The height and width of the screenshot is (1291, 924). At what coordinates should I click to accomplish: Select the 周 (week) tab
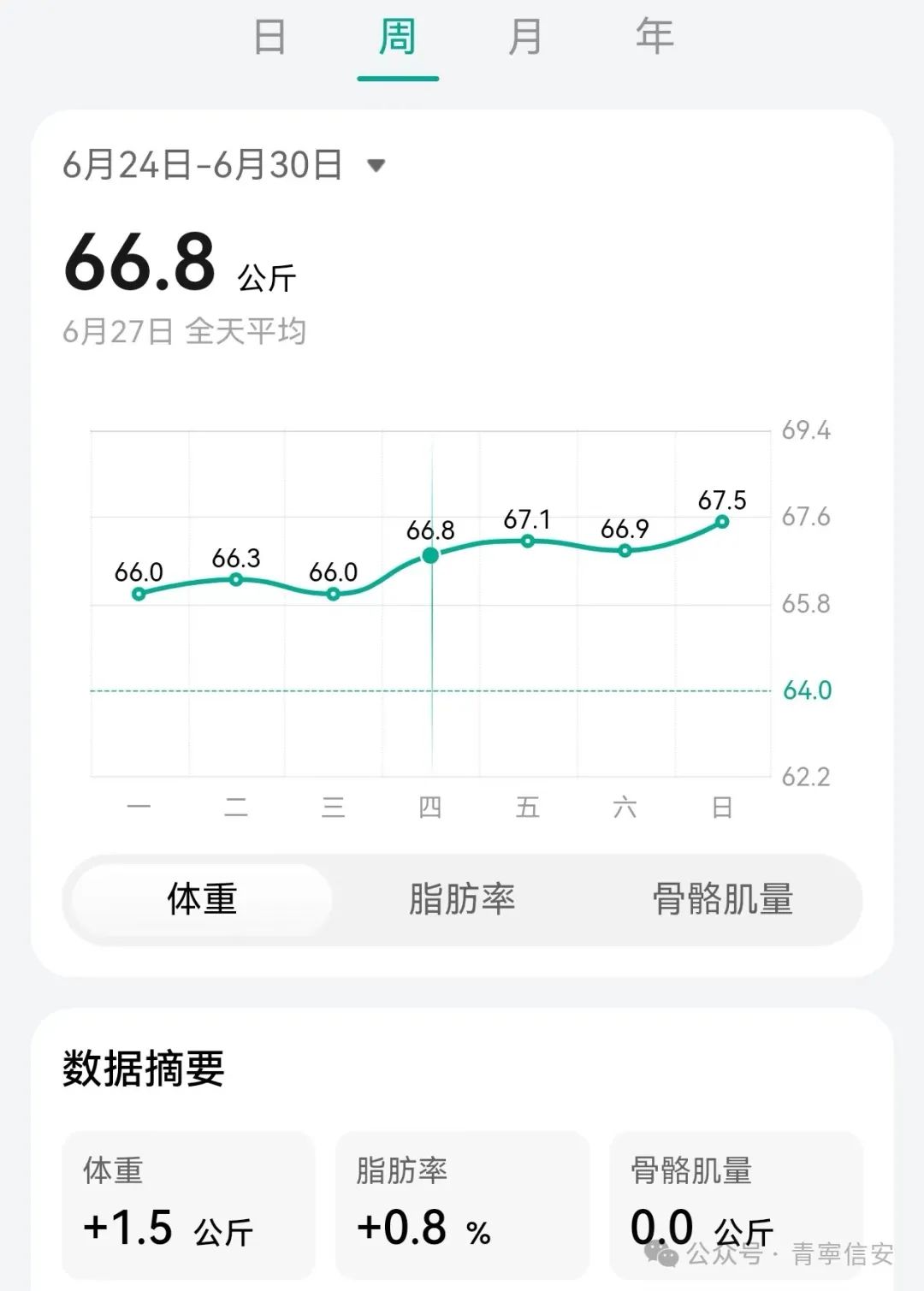click(x=398, y=38)
